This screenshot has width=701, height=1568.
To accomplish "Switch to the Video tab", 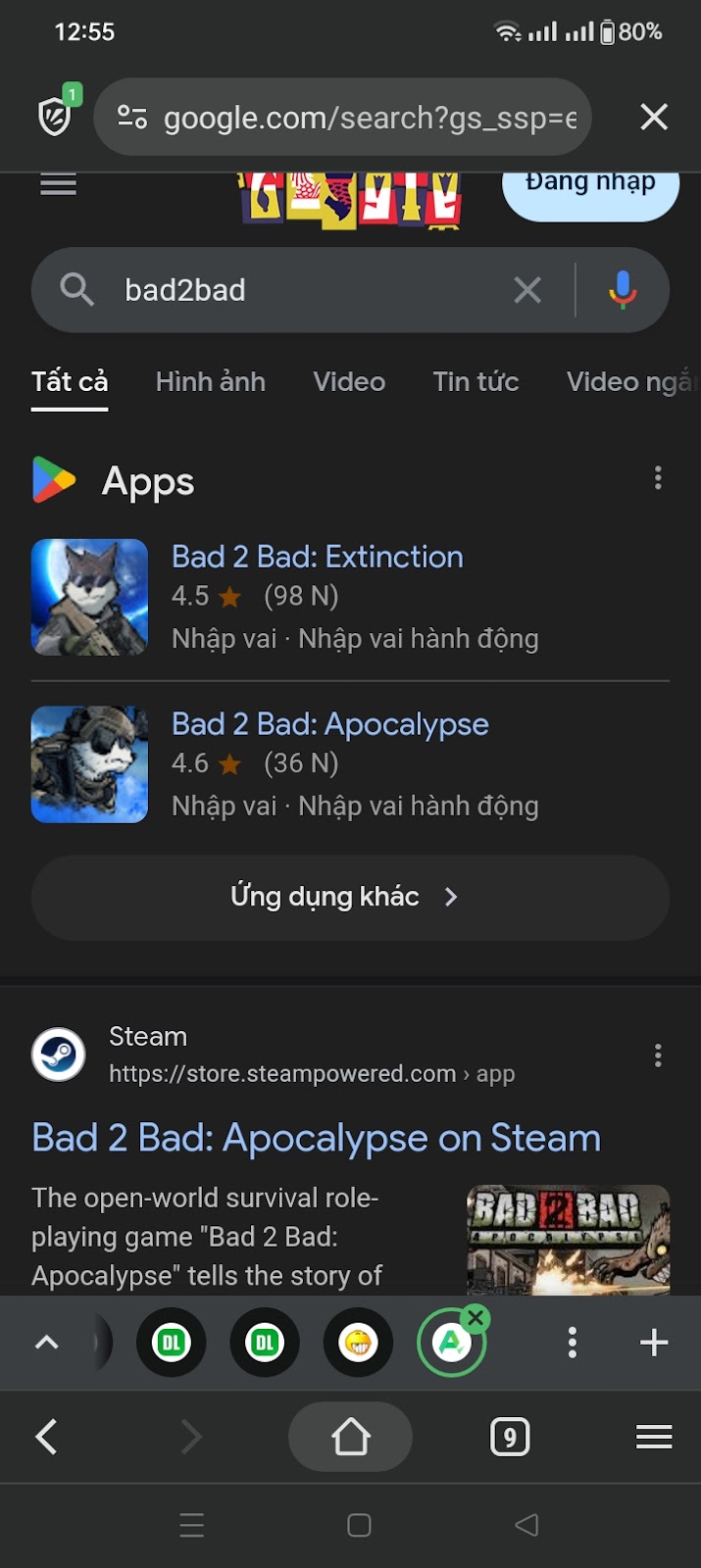I will (x=349, y=382).
